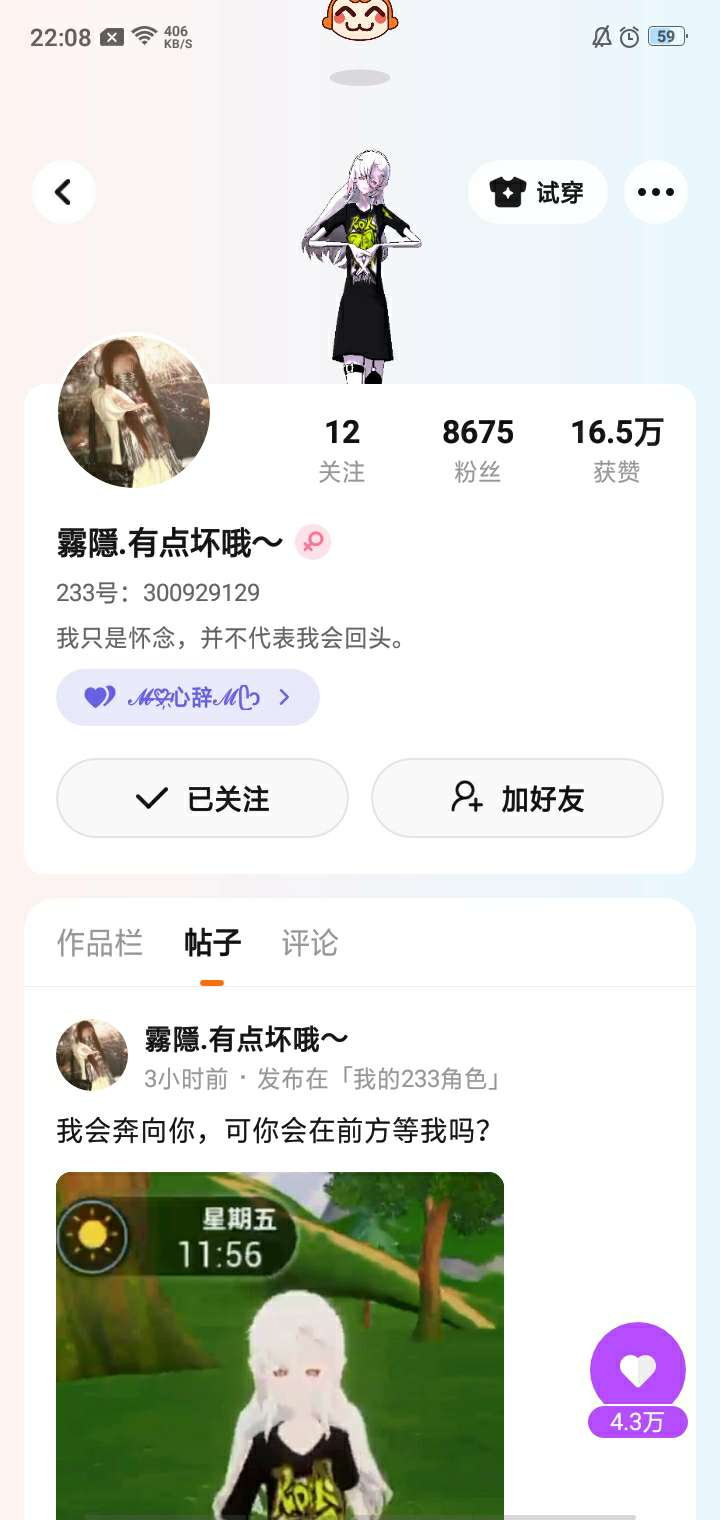Tap 加好友 to add friend

517,798
